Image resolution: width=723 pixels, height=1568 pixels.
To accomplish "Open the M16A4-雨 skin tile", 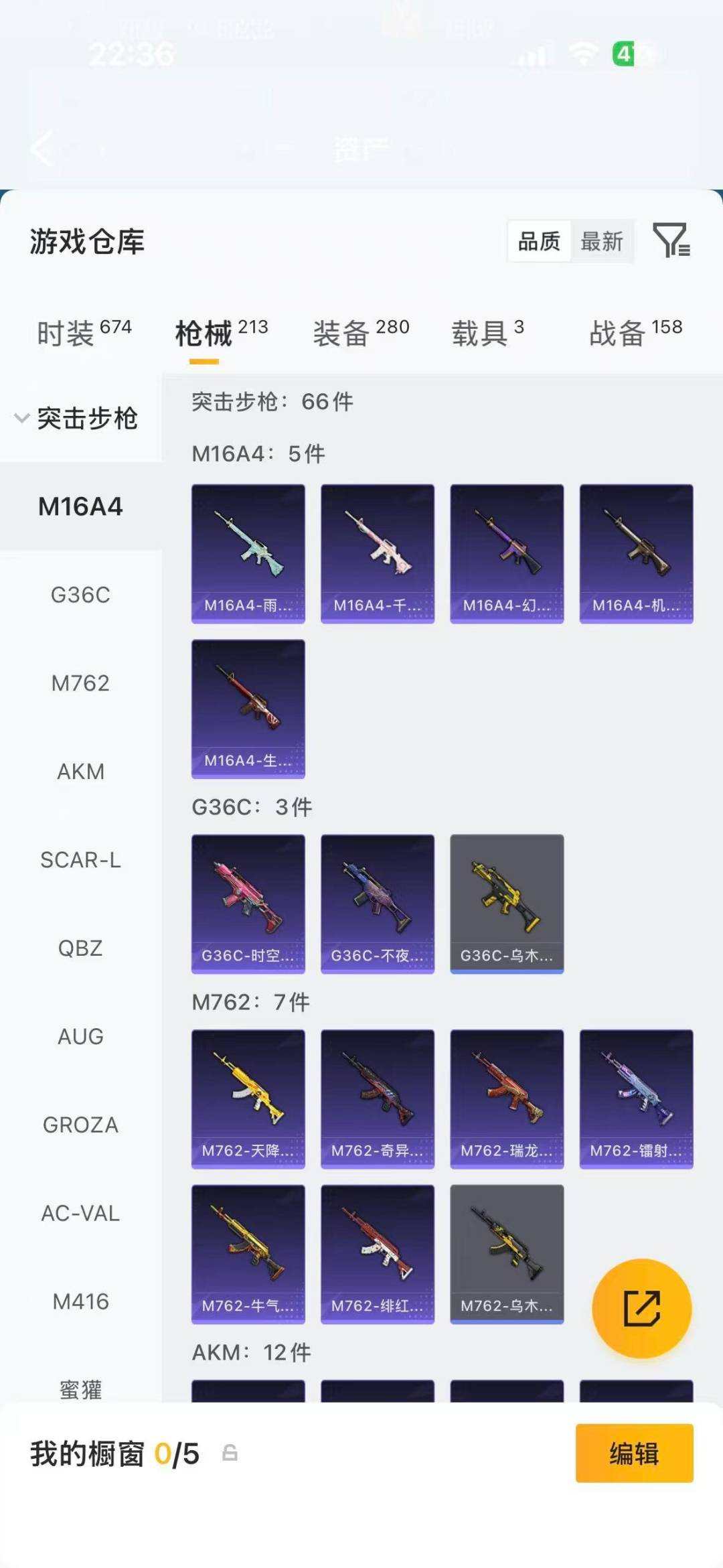I will click(248, 553).
